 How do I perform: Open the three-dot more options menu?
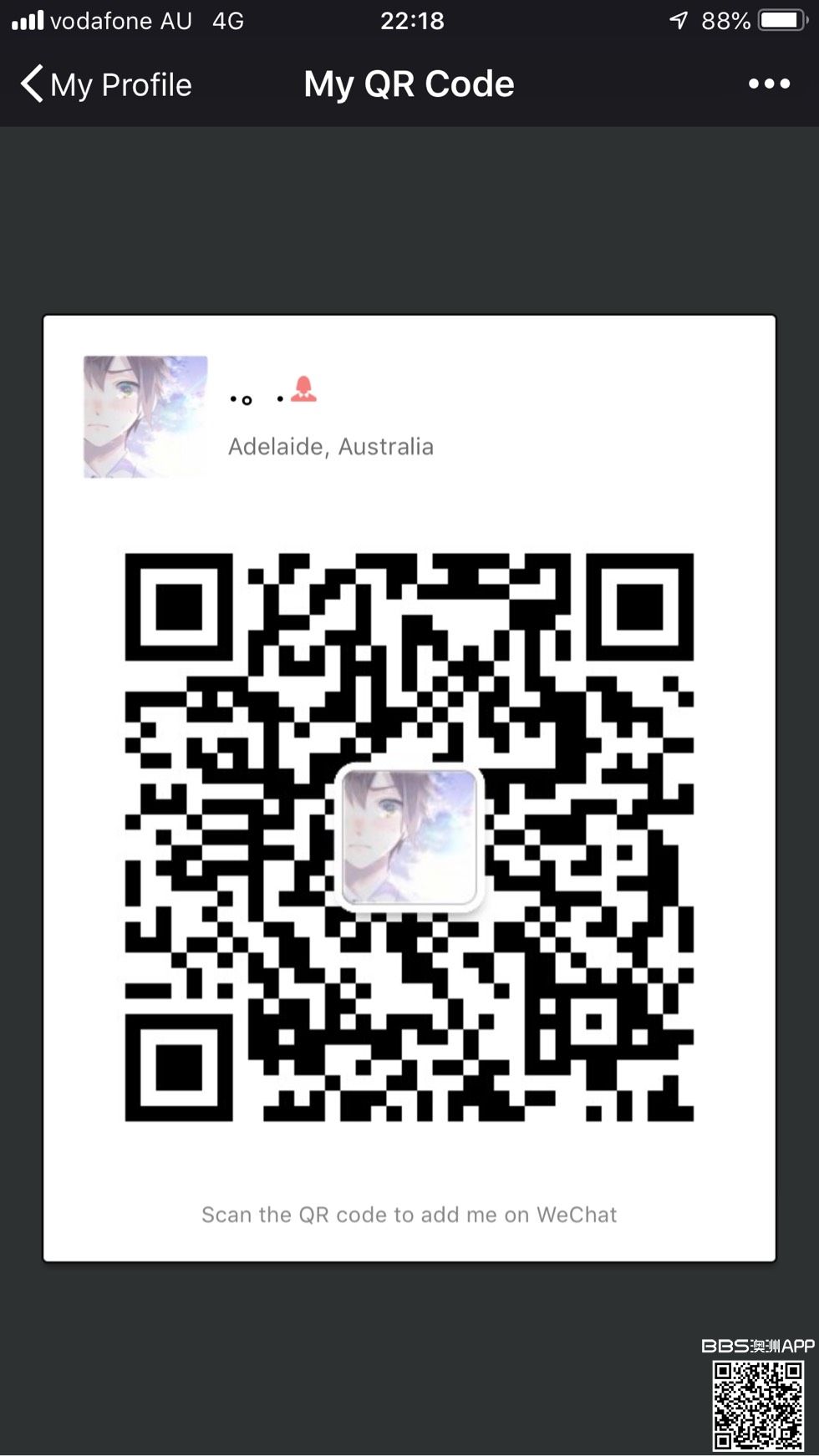768,84
